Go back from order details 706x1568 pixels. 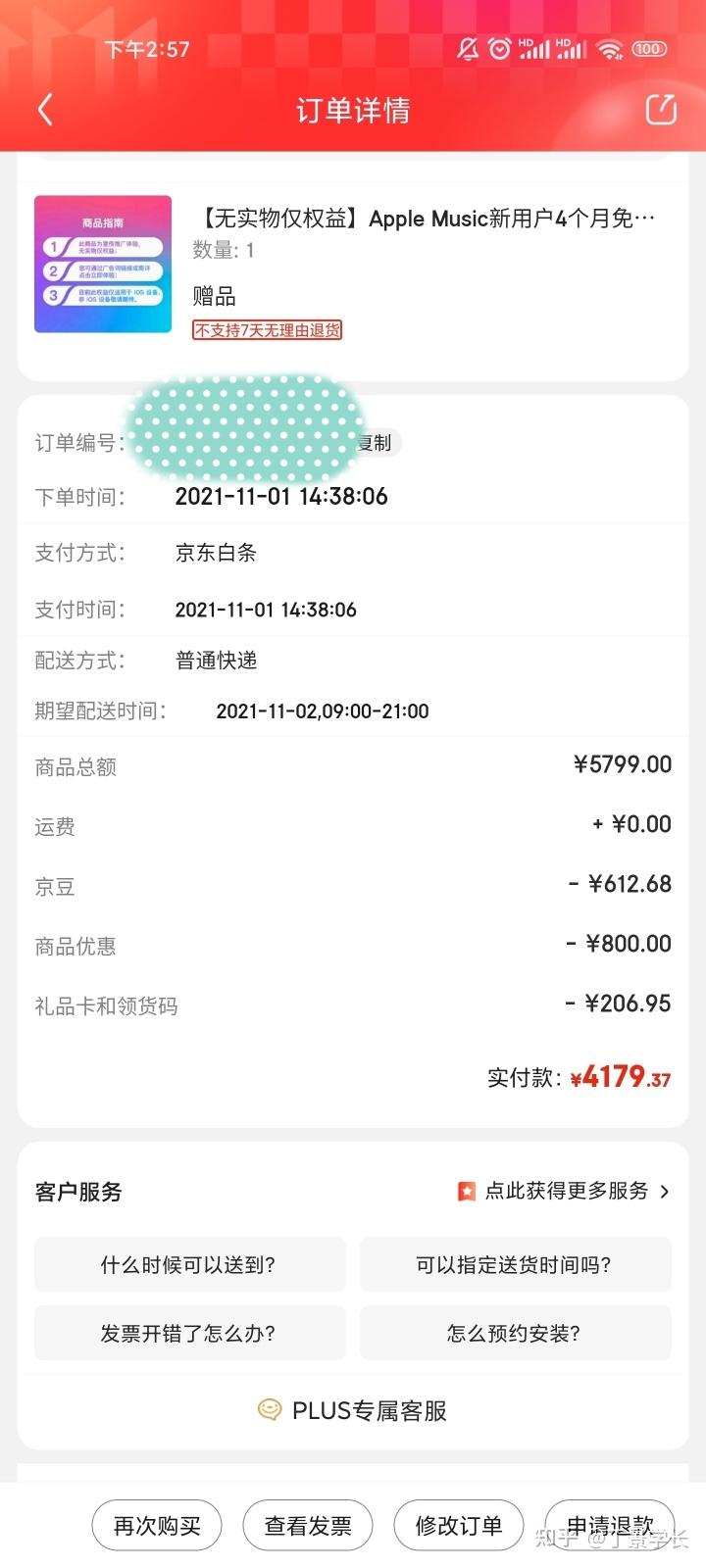pos(45,110)
